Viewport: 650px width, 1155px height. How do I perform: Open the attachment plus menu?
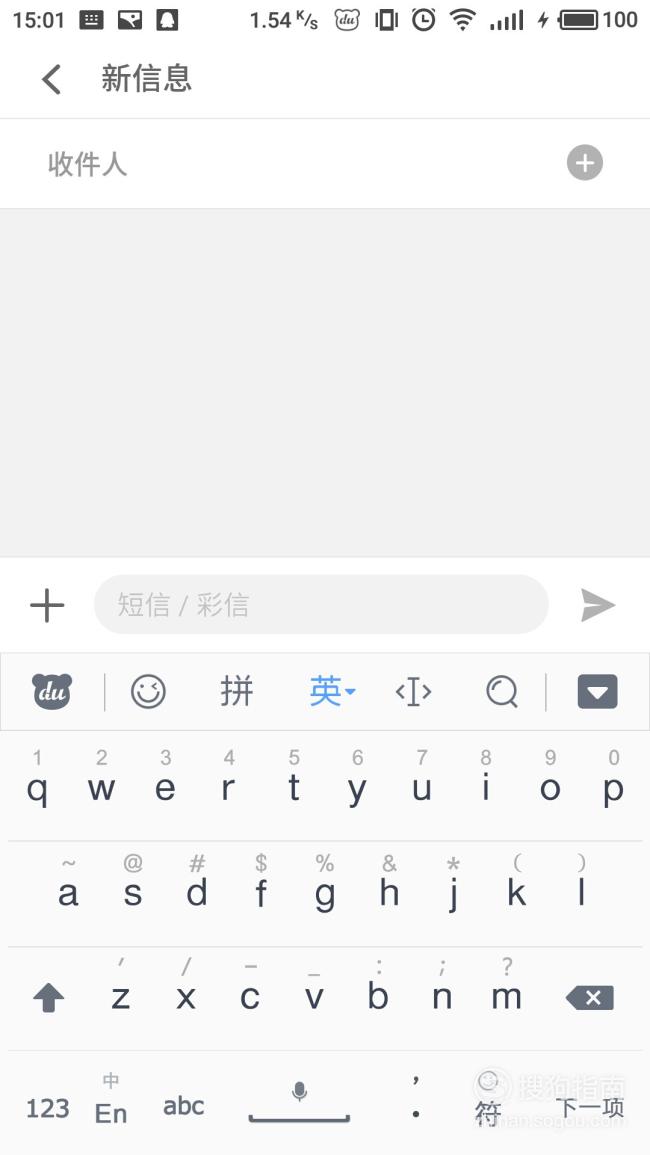47,605
